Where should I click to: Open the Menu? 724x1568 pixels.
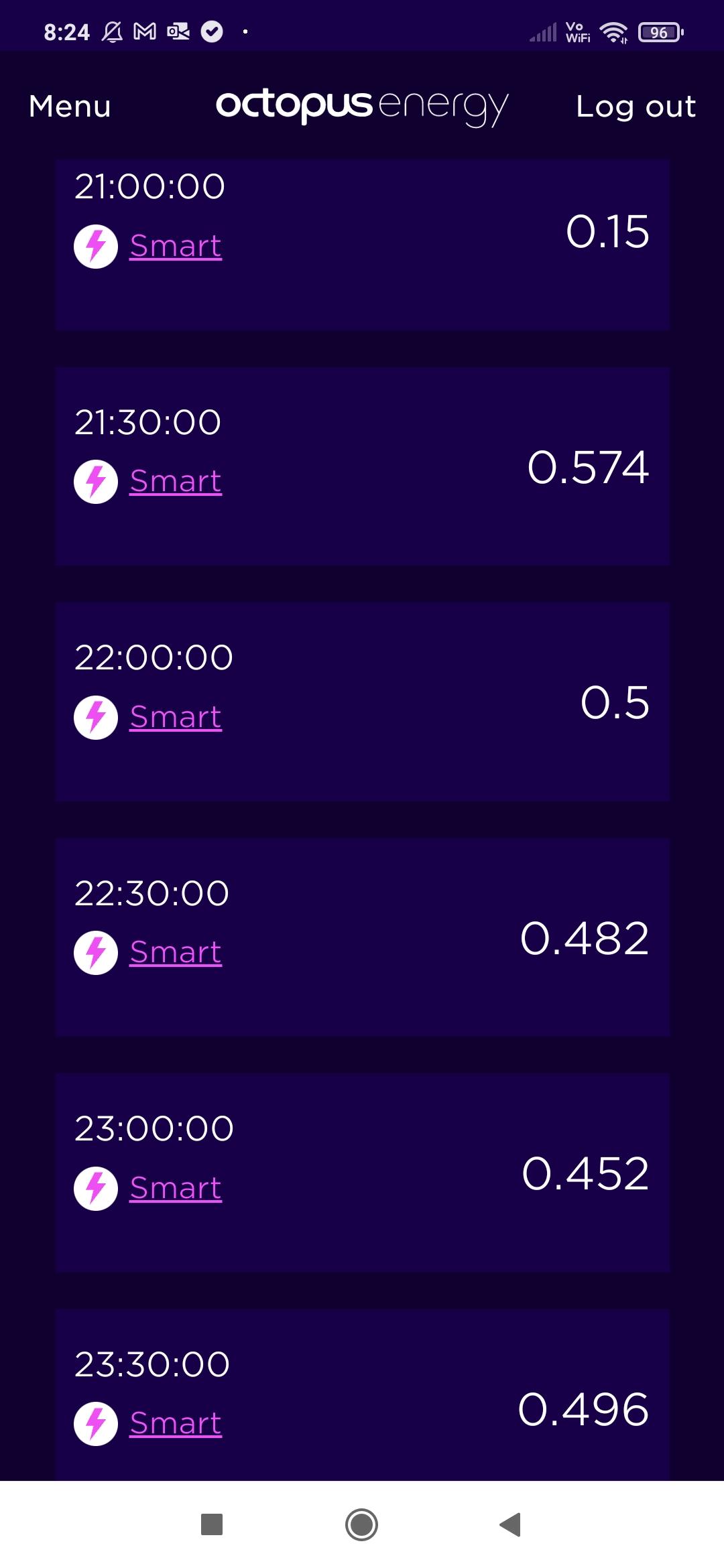click(70, 107)
